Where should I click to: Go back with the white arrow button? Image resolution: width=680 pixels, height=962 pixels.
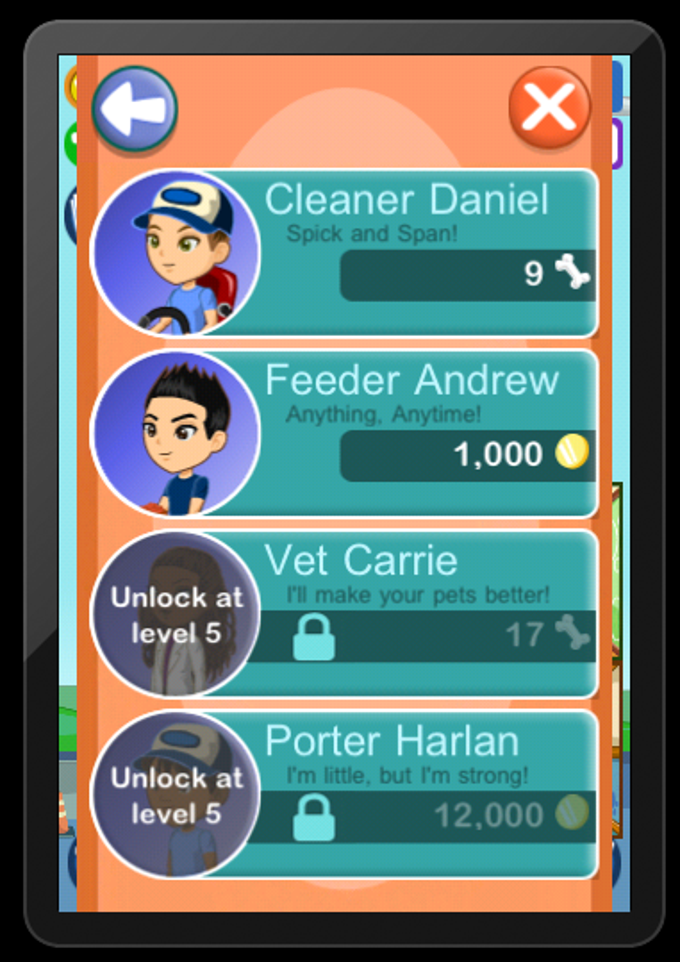pyautogui.click(x=135, y=109)
